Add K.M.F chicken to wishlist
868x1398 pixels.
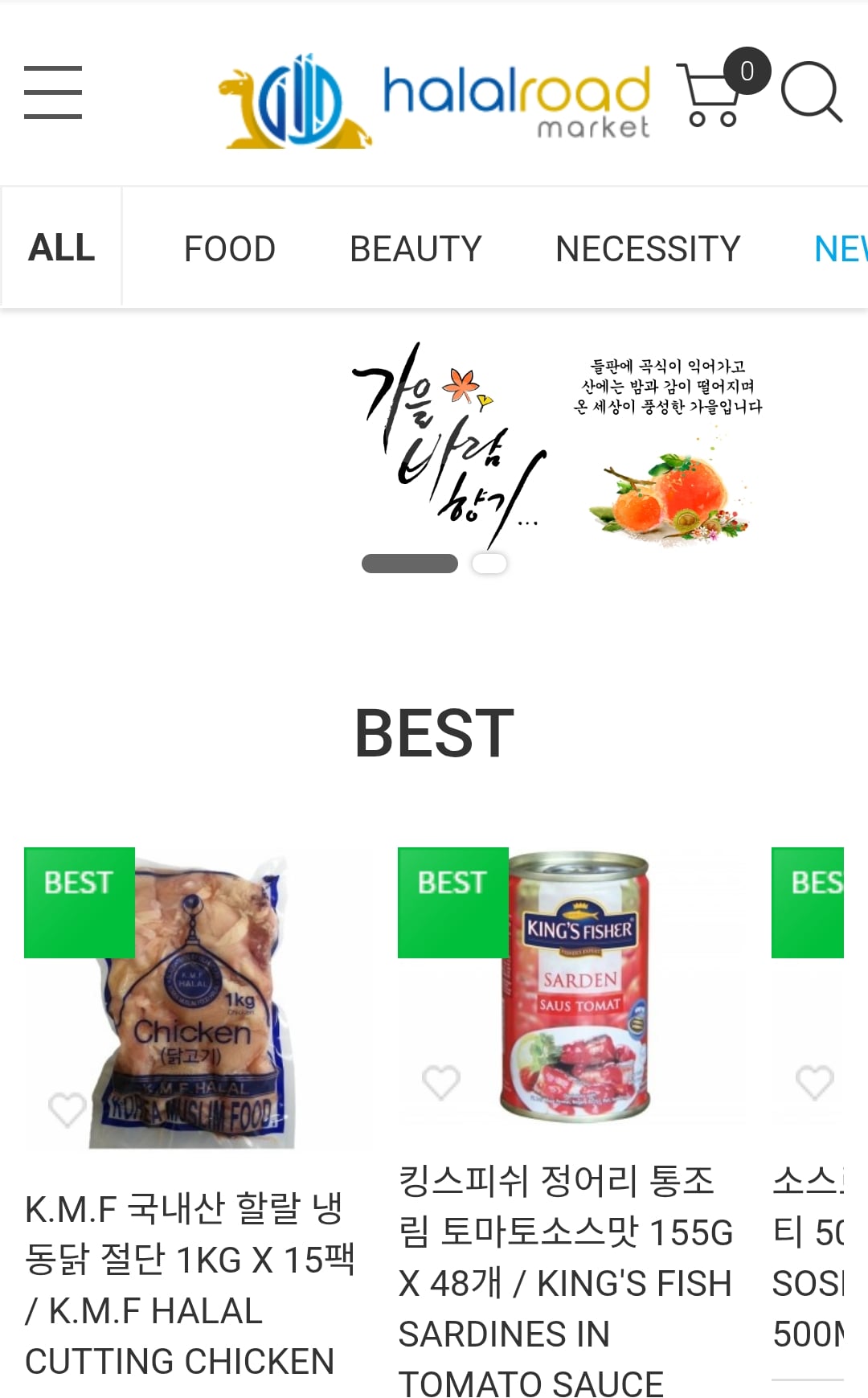tap(67, 1110)
